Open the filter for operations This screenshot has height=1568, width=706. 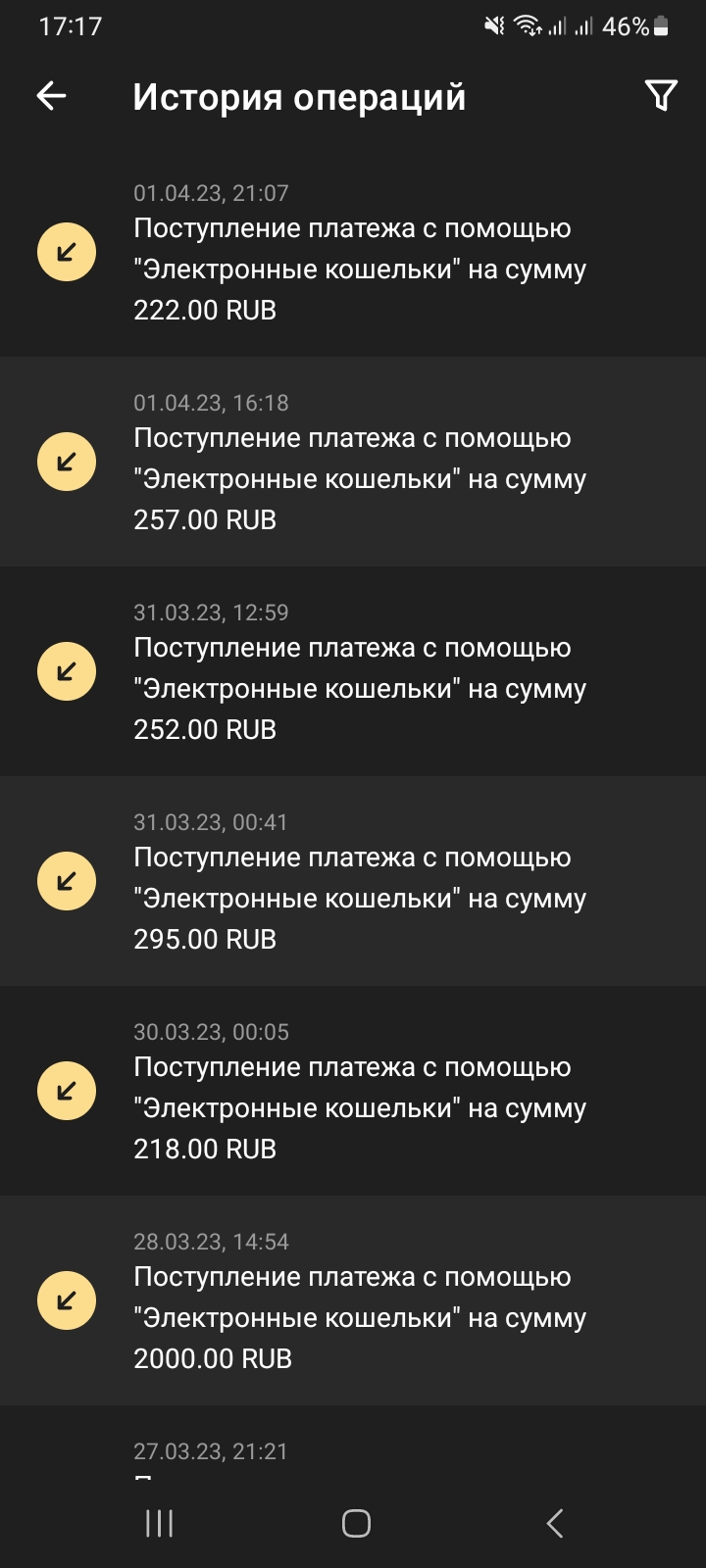[661, 95]
